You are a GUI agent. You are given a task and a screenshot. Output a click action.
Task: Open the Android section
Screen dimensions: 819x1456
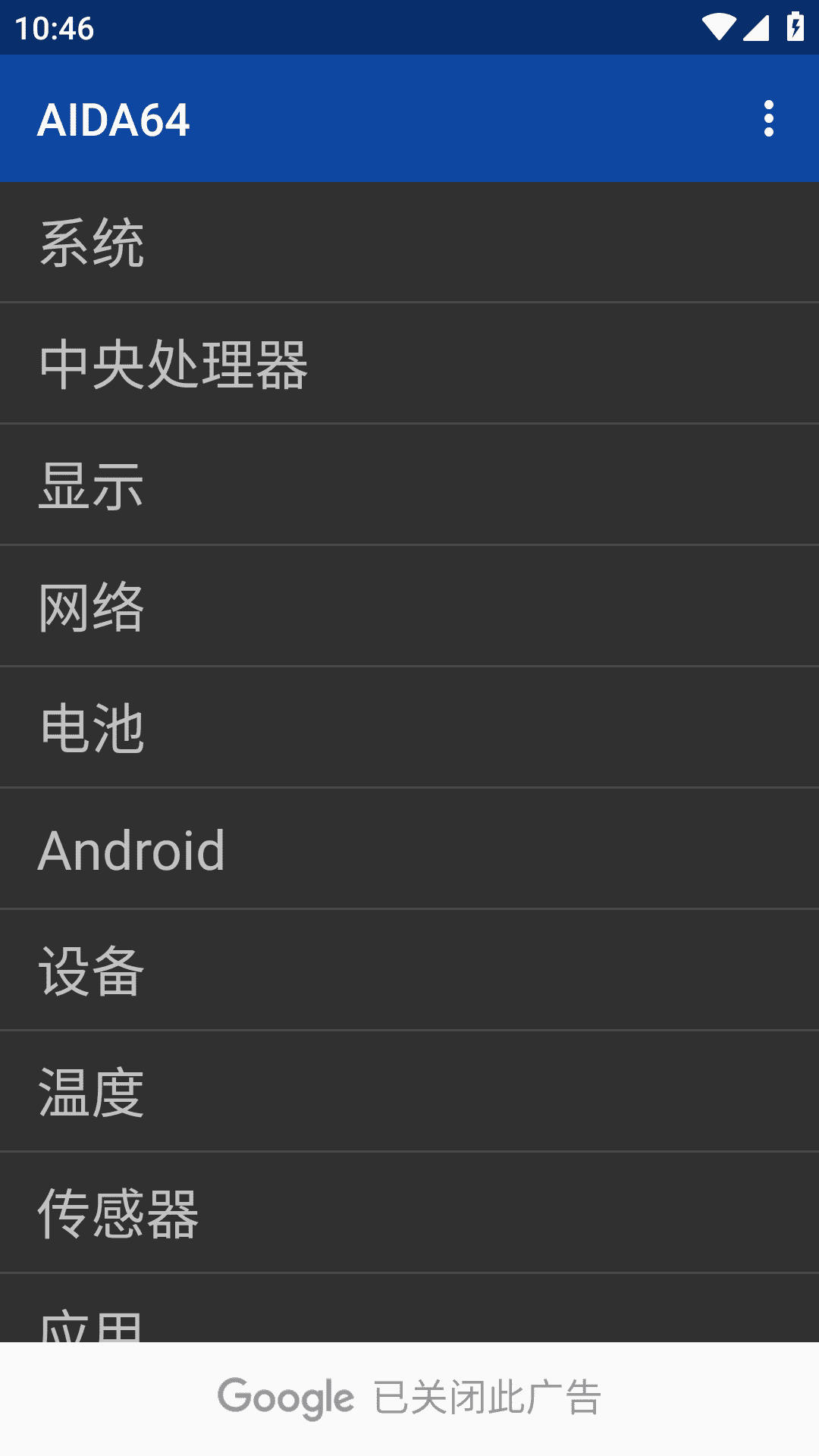(409, 849)
